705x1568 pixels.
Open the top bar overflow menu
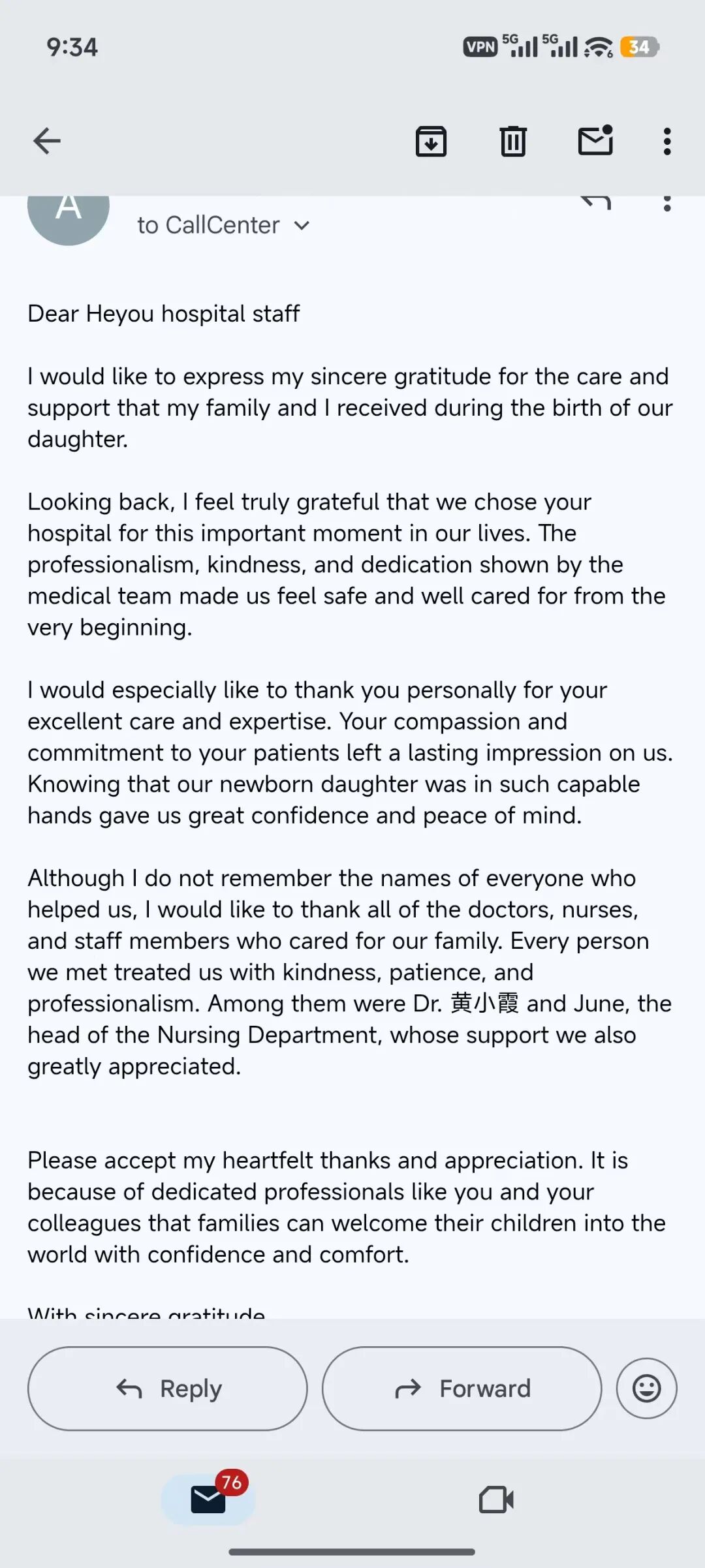[666, 141]
